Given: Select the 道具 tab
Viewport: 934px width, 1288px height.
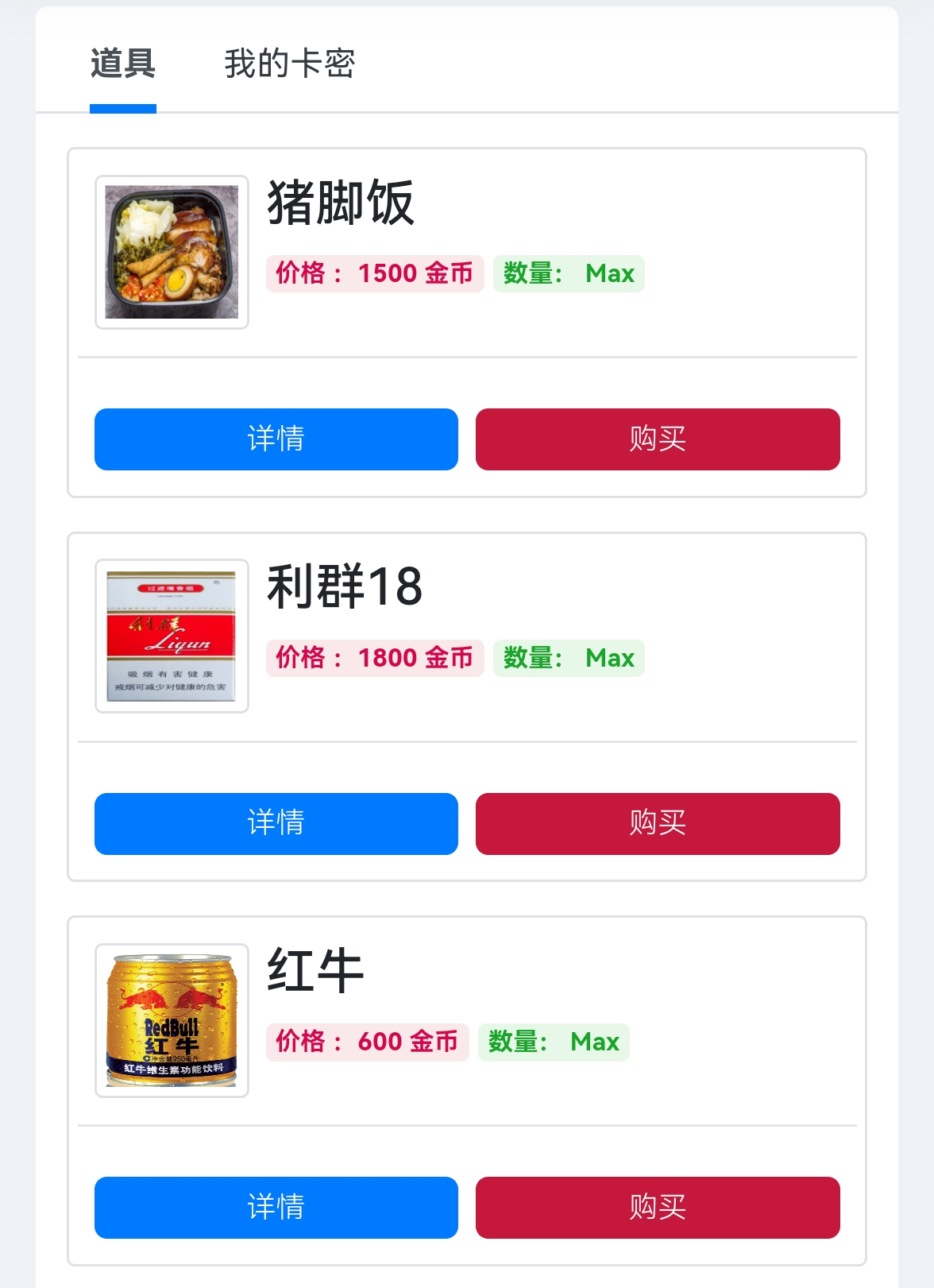Looking at the screenshot, I should tap(123, 64).
